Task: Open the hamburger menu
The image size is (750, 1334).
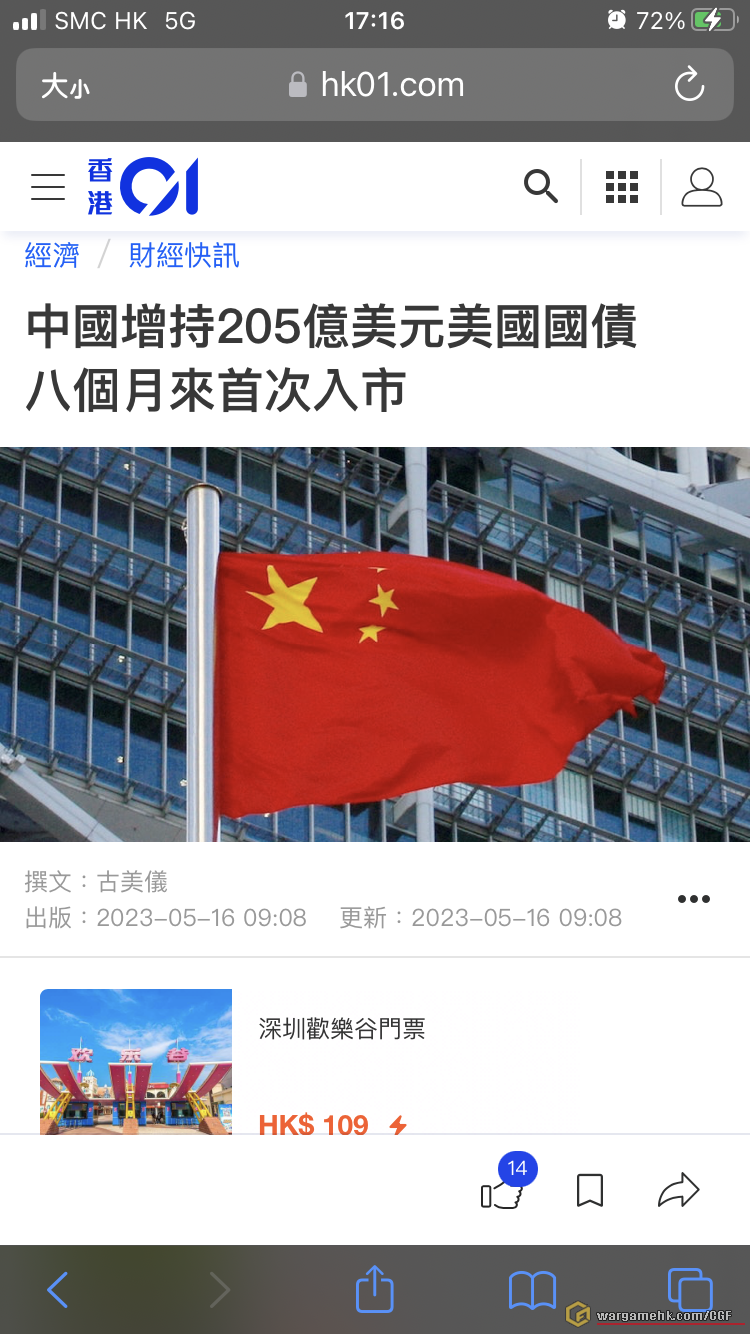Action: tap(47, 187)
